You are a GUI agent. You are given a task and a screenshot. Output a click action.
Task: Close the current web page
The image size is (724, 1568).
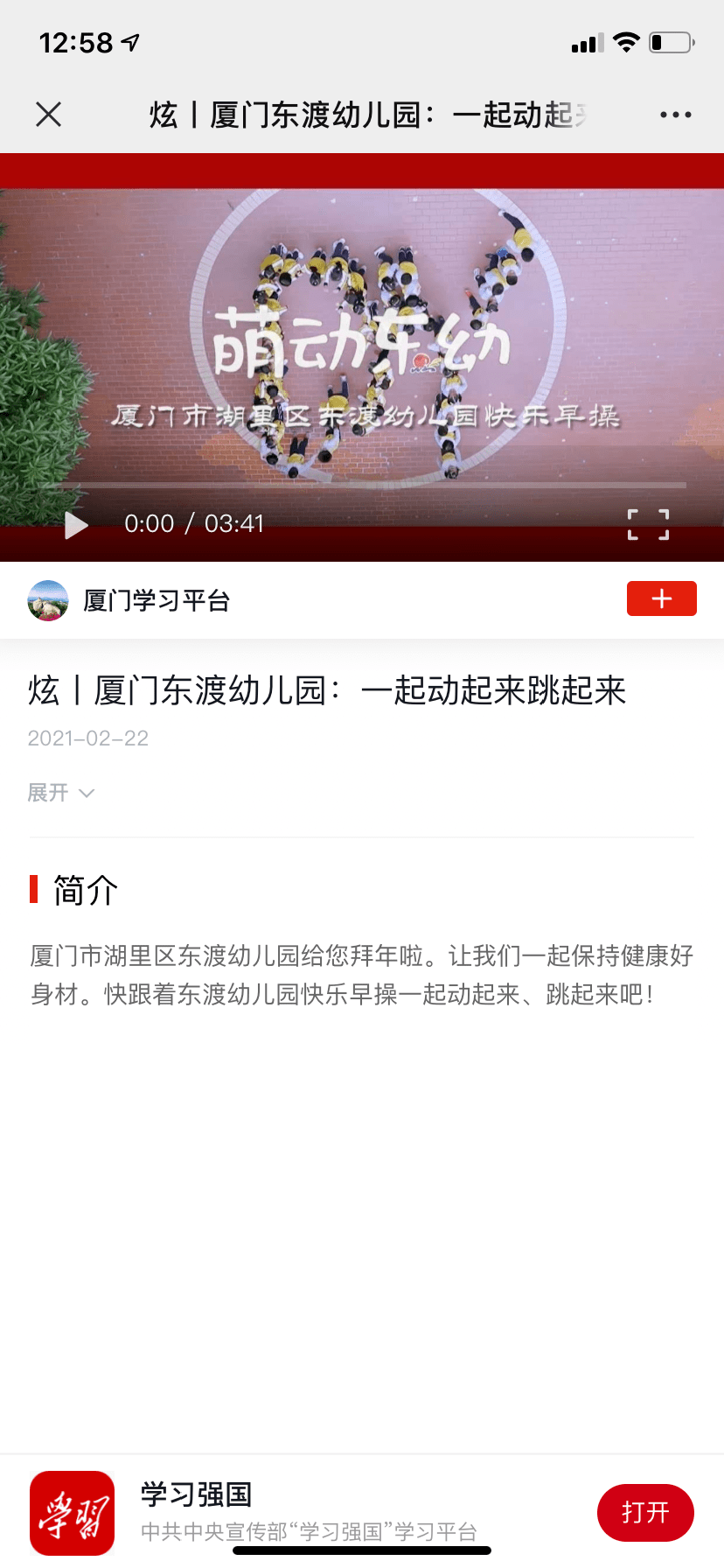[49, 114]
